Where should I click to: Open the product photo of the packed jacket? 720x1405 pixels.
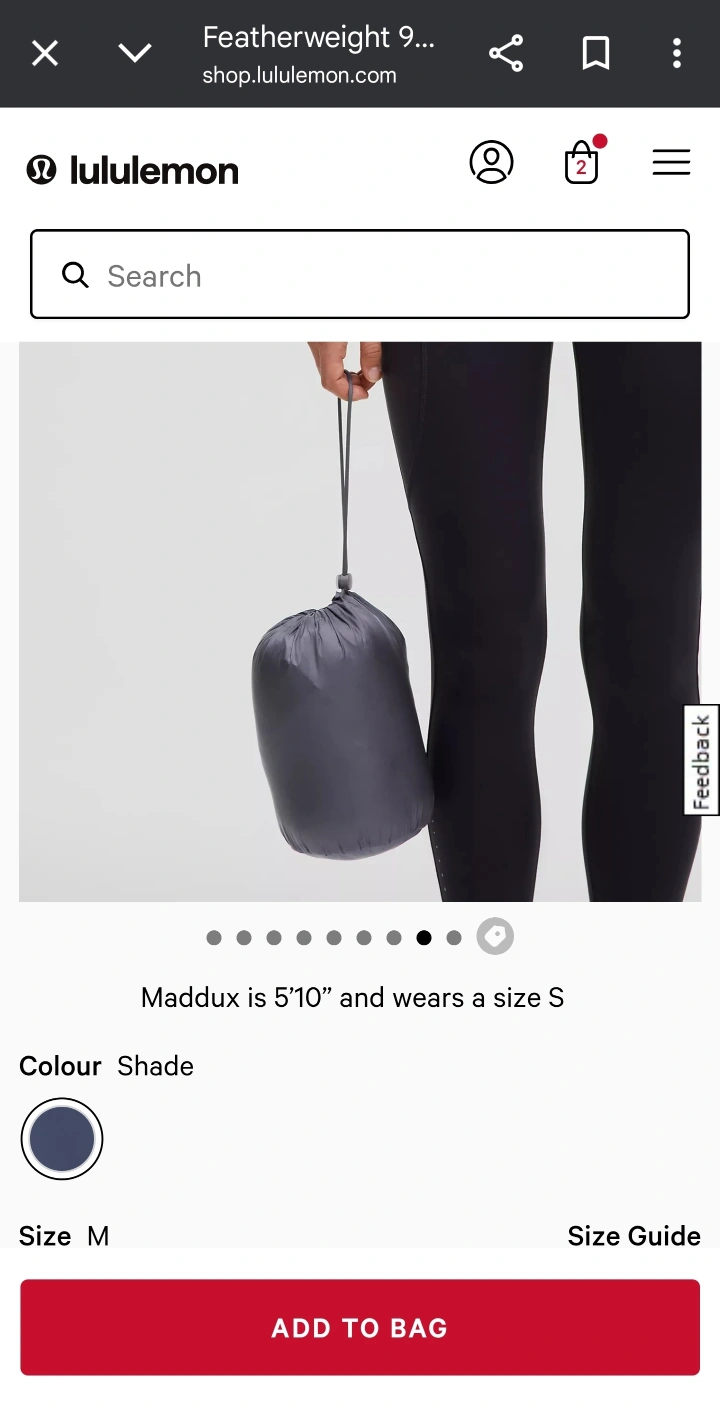360,622
